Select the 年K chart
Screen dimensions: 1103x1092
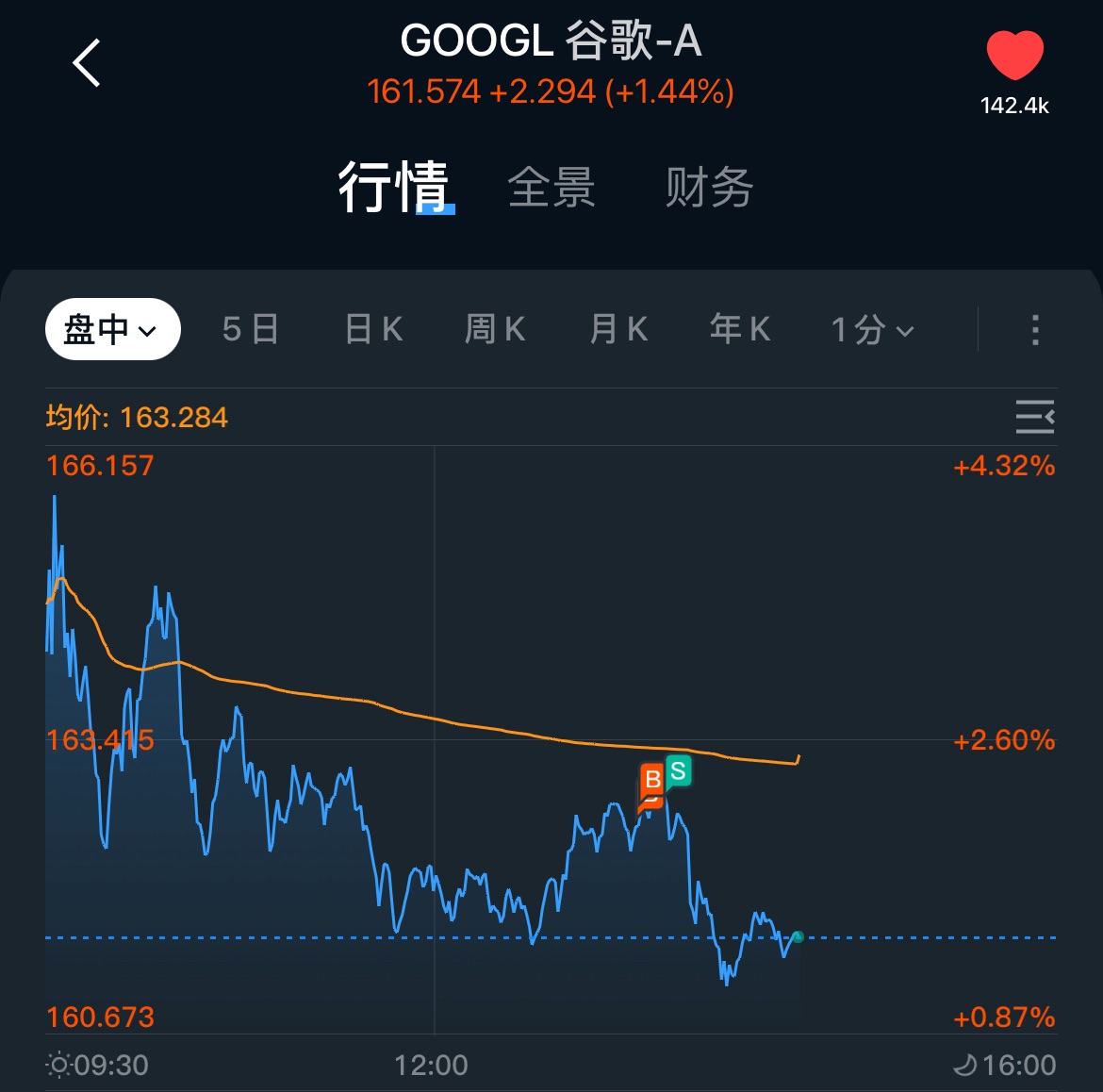coord(740,329)
